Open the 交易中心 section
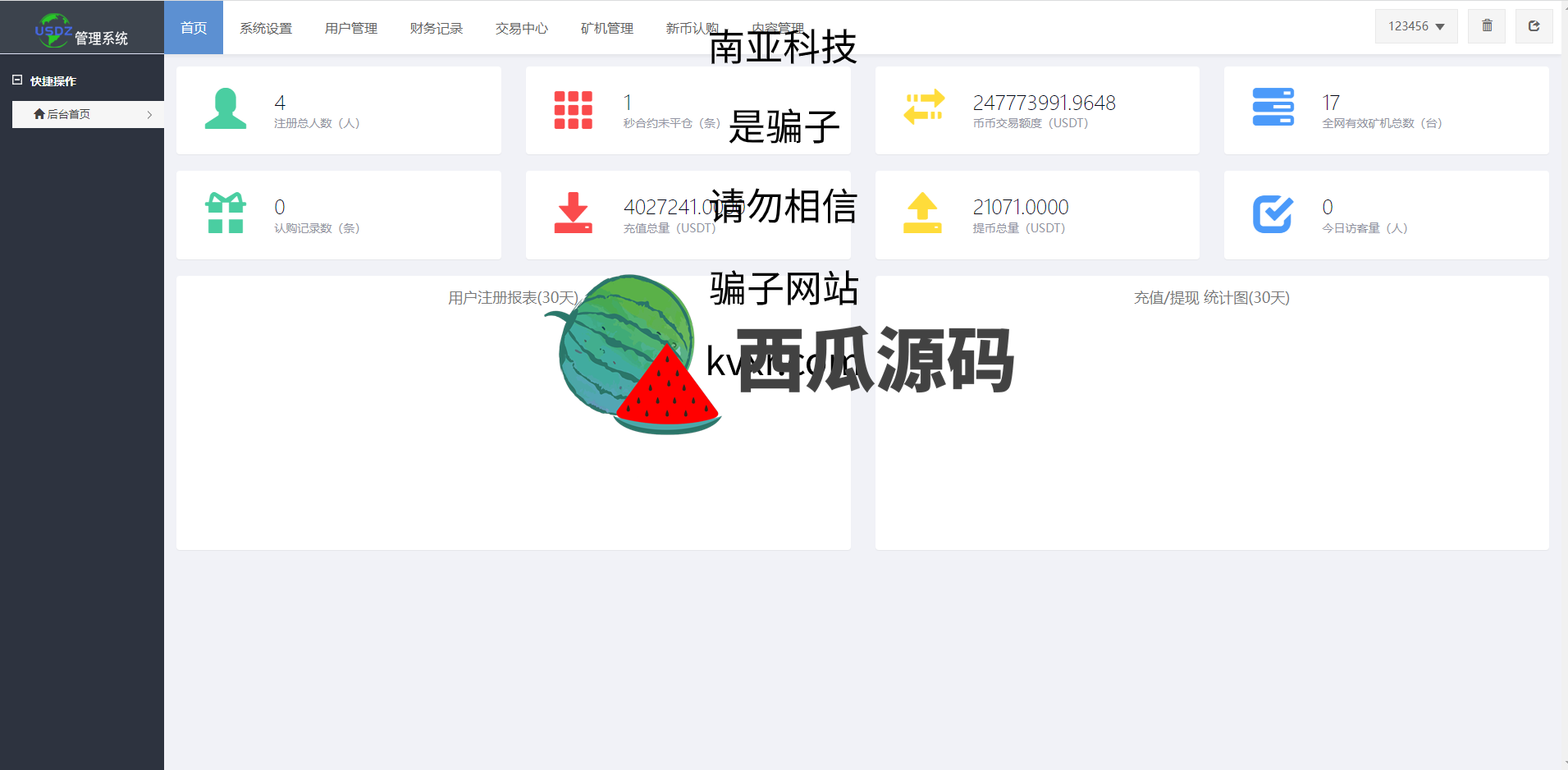Screen dimensions: 1568x770 [x=522, y=28]
